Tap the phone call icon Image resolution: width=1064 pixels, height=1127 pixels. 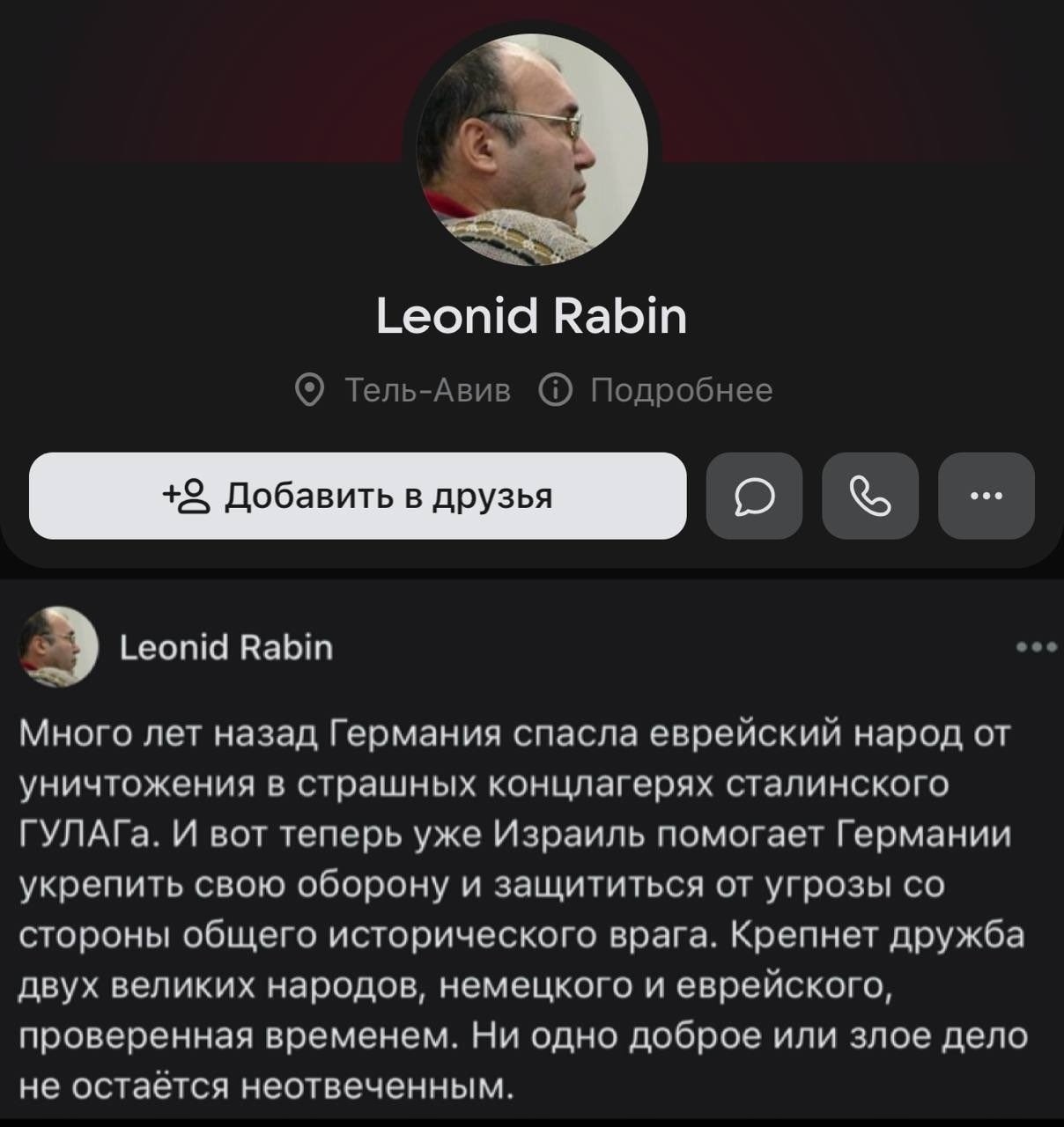pos(870,496)
